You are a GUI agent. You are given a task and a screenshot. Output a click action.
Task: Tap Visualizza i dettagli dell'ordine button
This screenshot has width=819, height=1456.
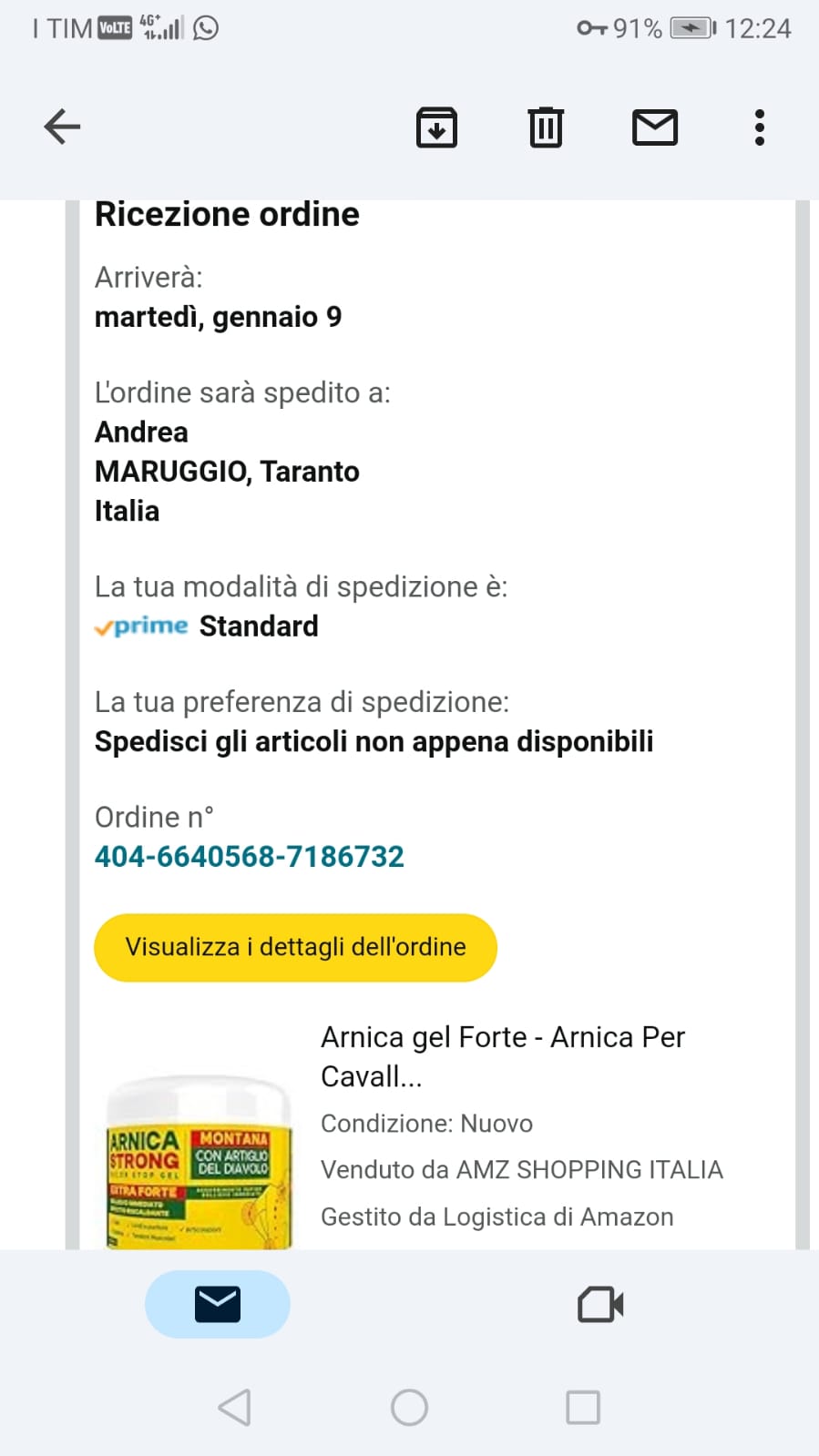click(295, 947)
